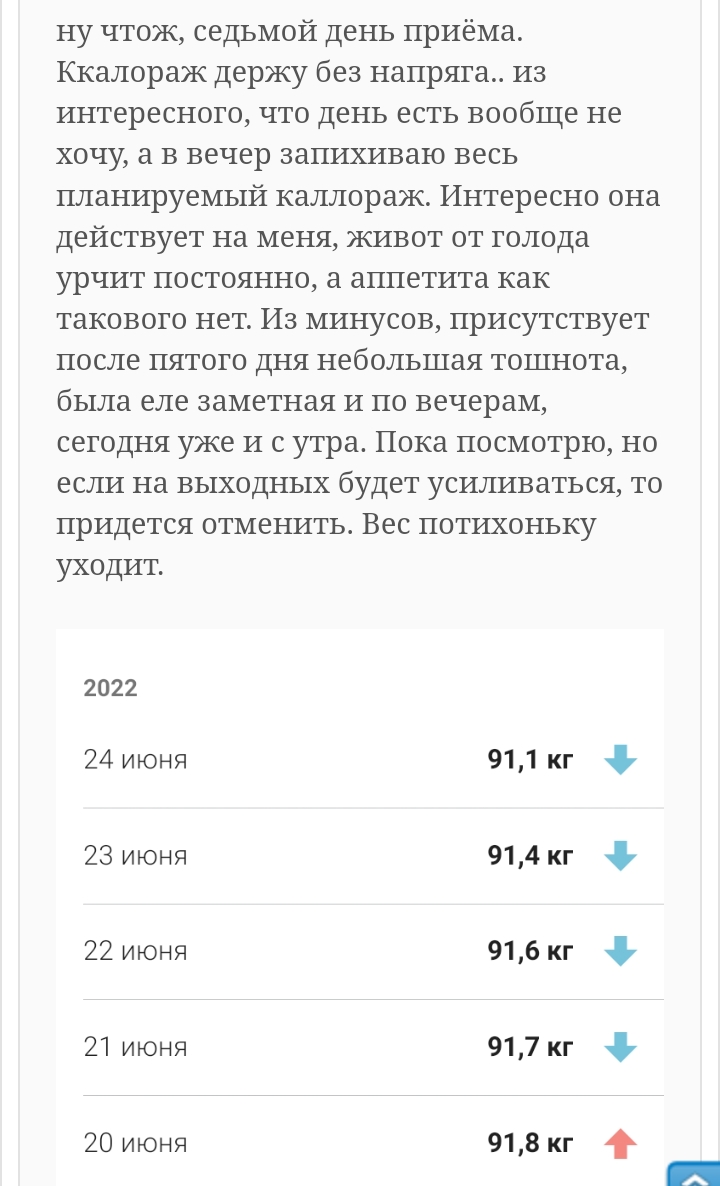The width and height of the screenshot is (720, 1186).
Task: Tap the scroll-to-top arrow button
Action: pyautogui.click(x=695, y=1172)
